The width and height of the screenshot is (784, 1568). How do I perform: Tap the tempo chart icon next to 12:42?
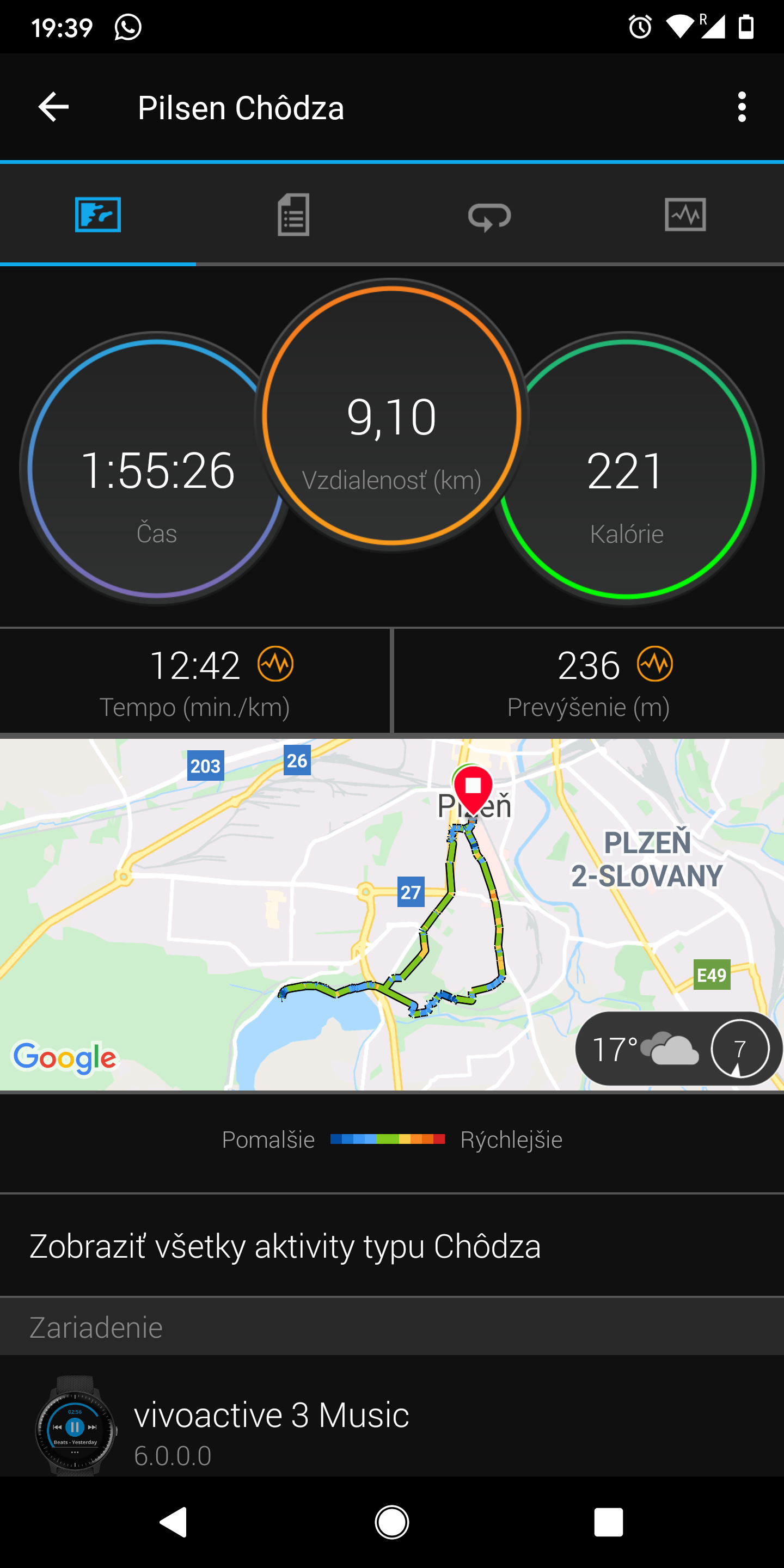pyautogui.click(x=275, y=664)
